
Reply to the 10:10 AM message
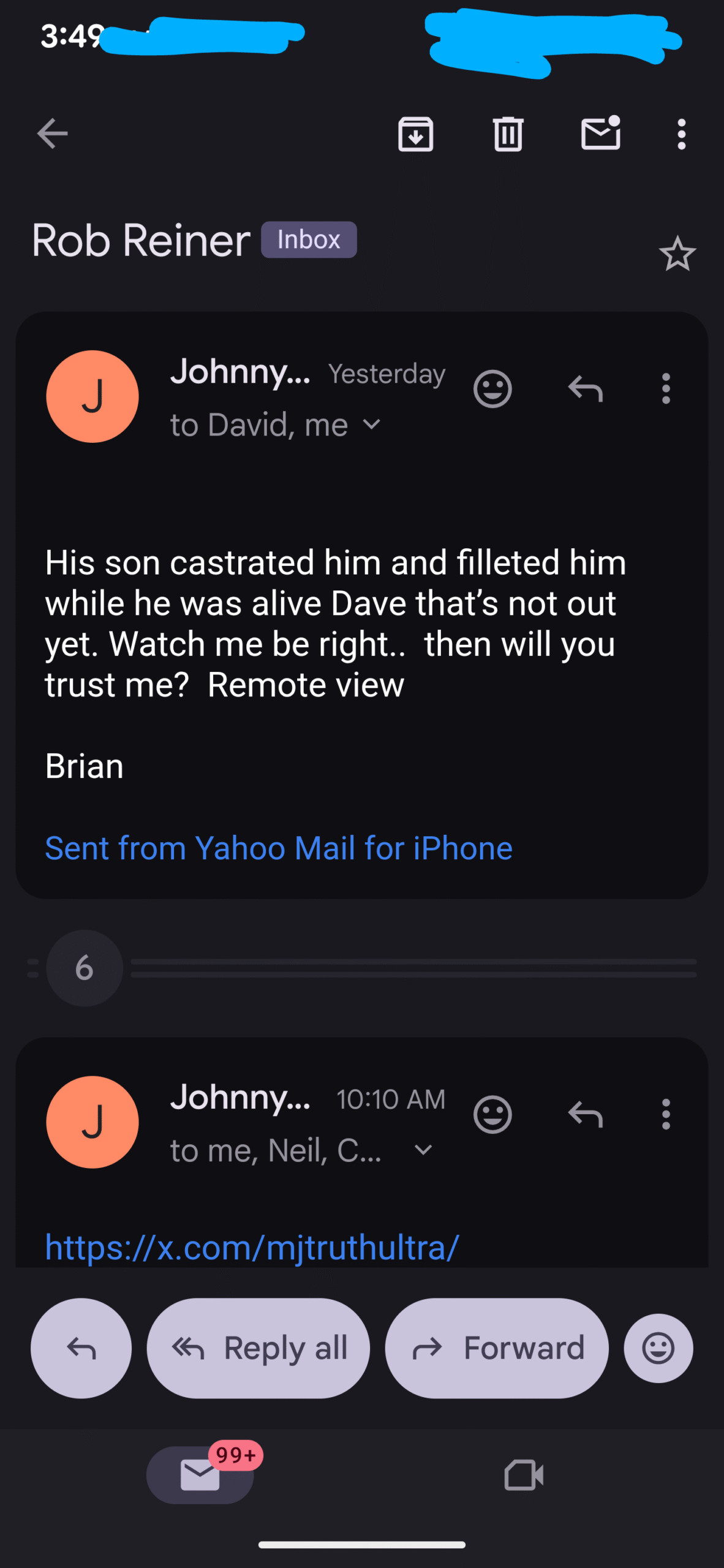click(586, 1115)
